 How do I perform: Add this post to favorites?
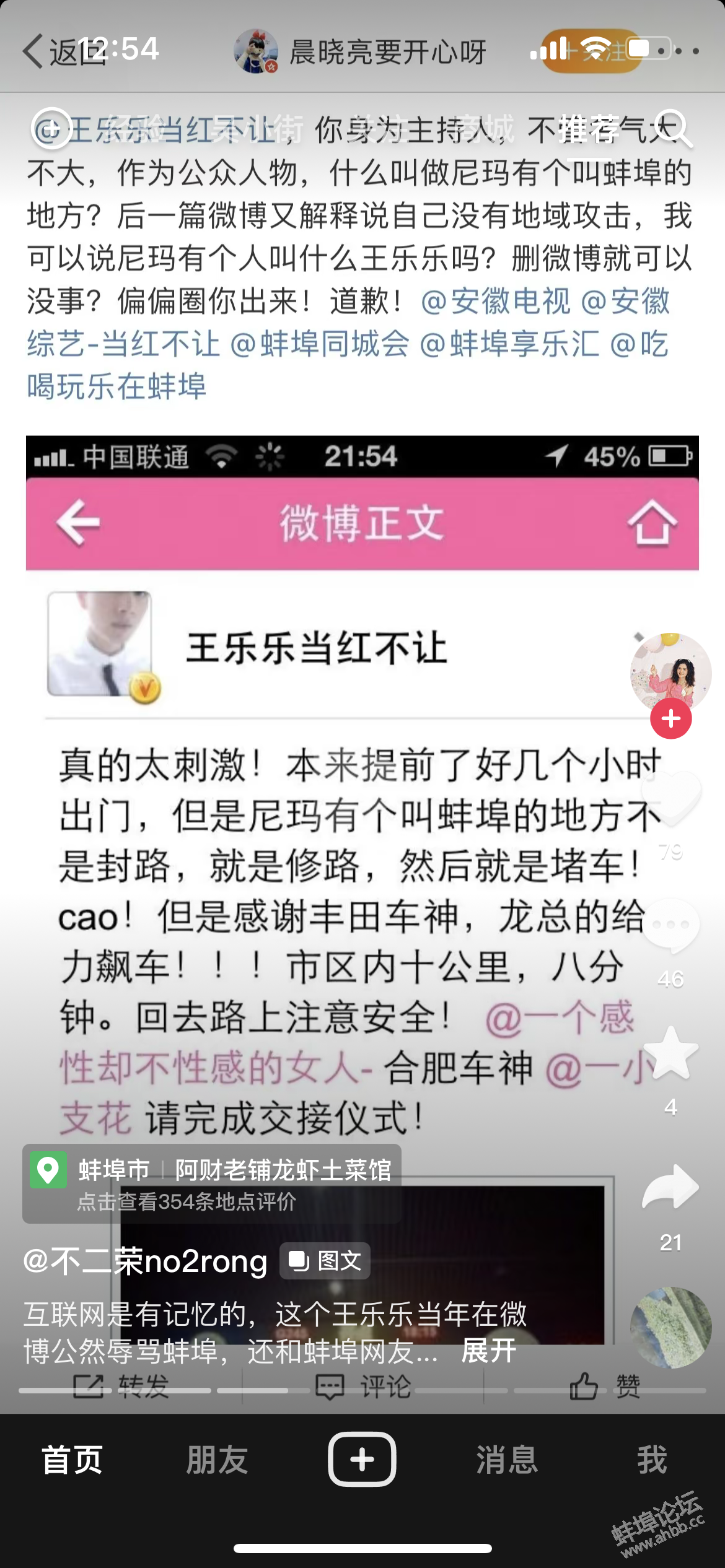(x=670, y=1053)
